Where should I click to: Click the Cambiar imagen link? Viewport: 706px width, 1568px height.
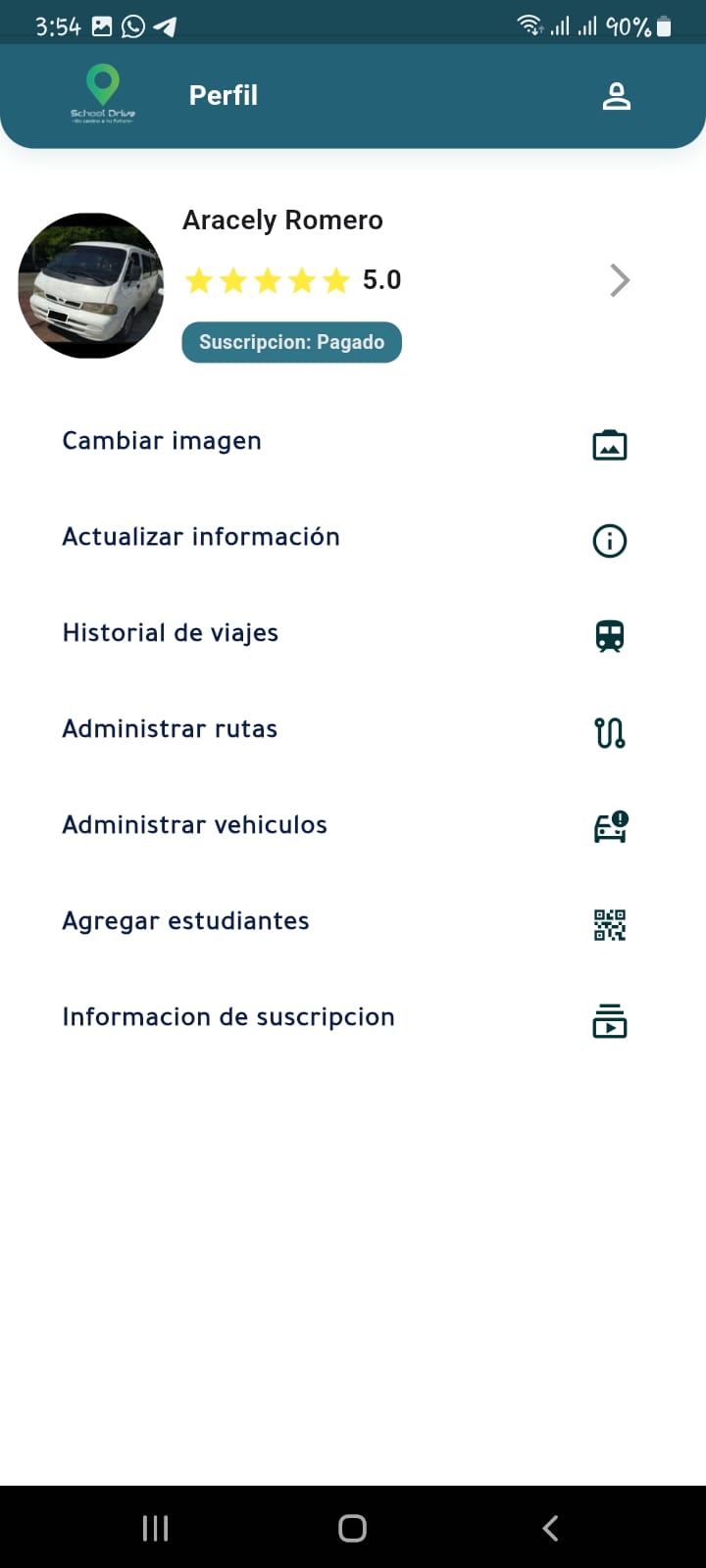[162, 440]
